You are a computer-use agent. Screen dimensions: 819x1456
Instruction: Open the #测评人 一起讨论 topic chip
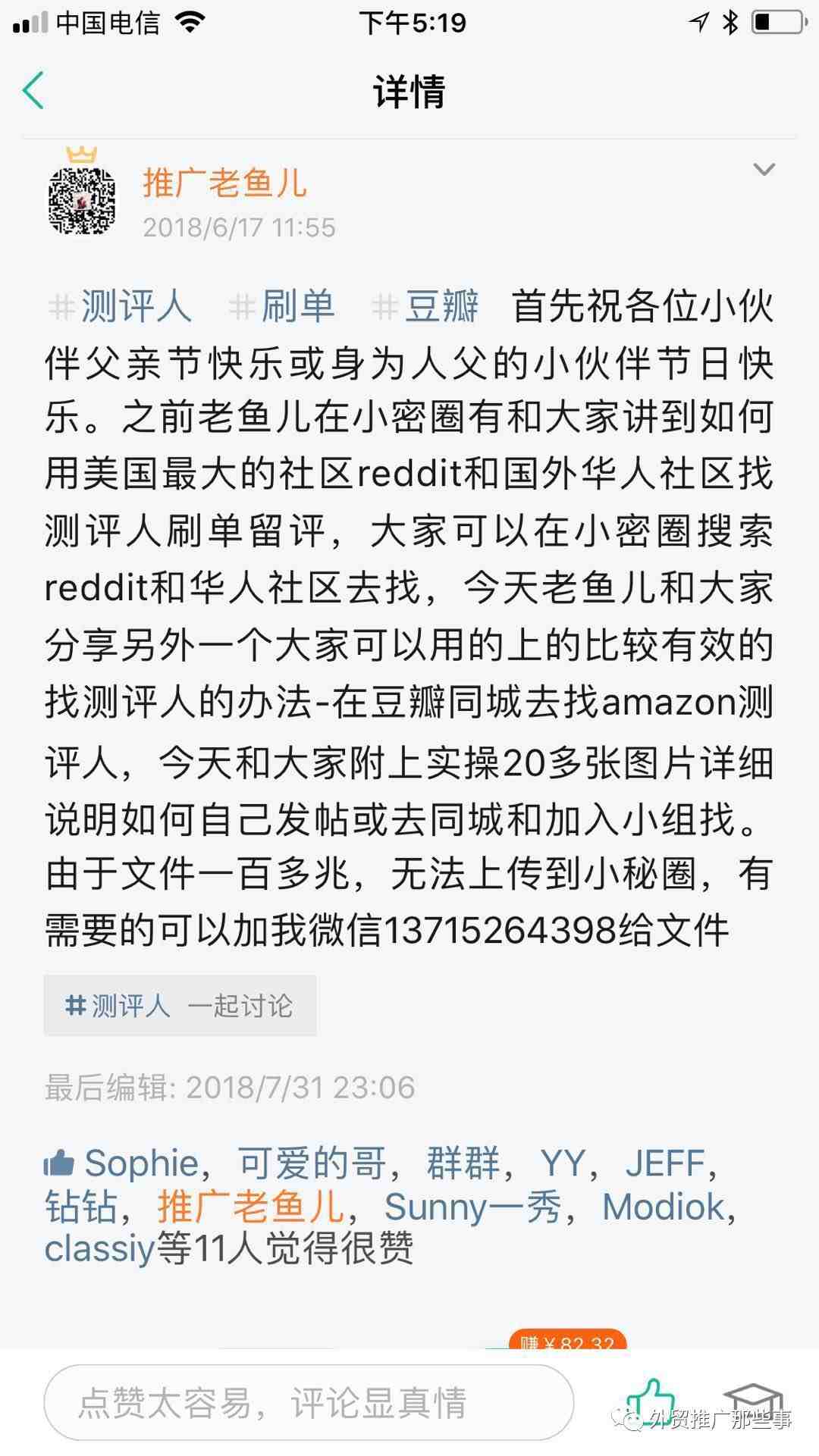(180, 1006)
